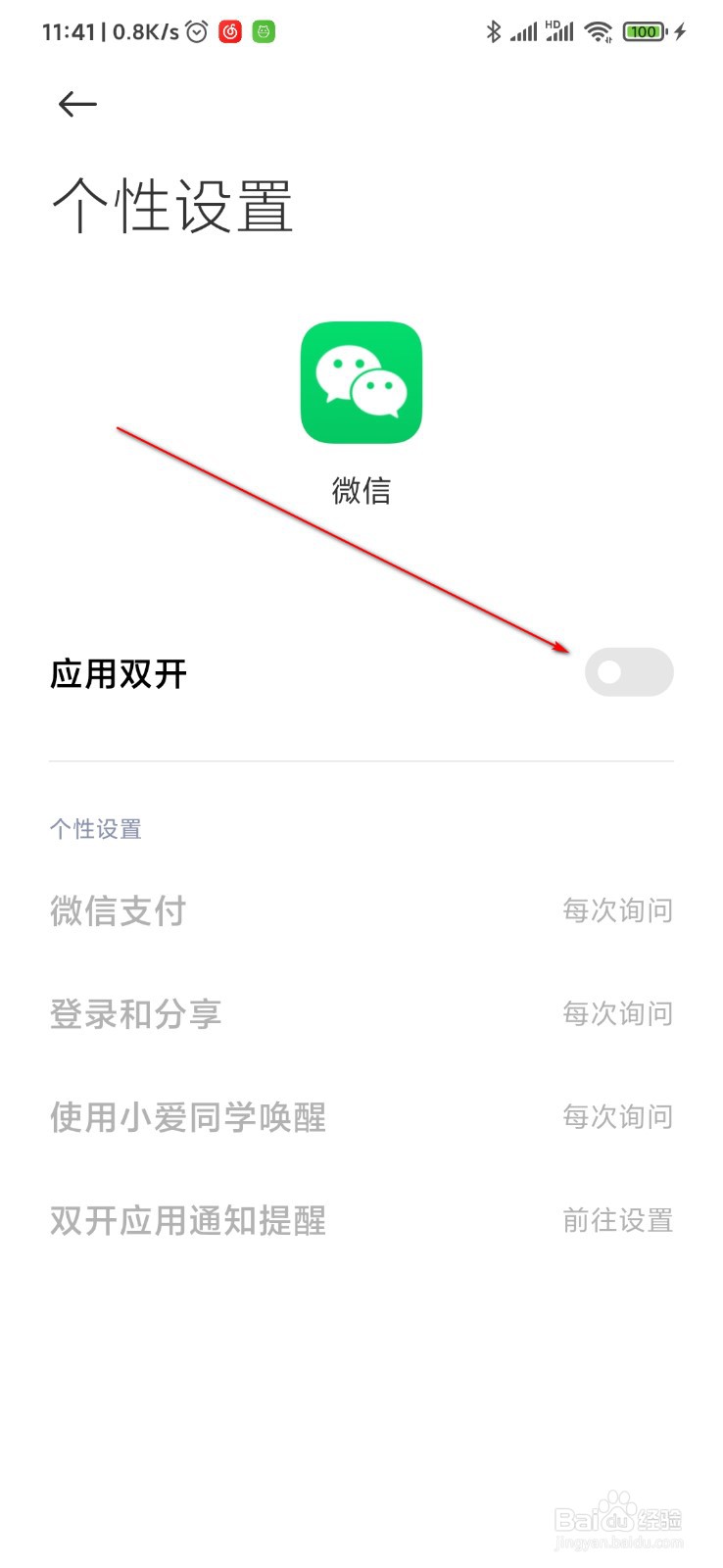Navigate back using the arrow icon
The image size is (723, 1568).
[77, 104]
